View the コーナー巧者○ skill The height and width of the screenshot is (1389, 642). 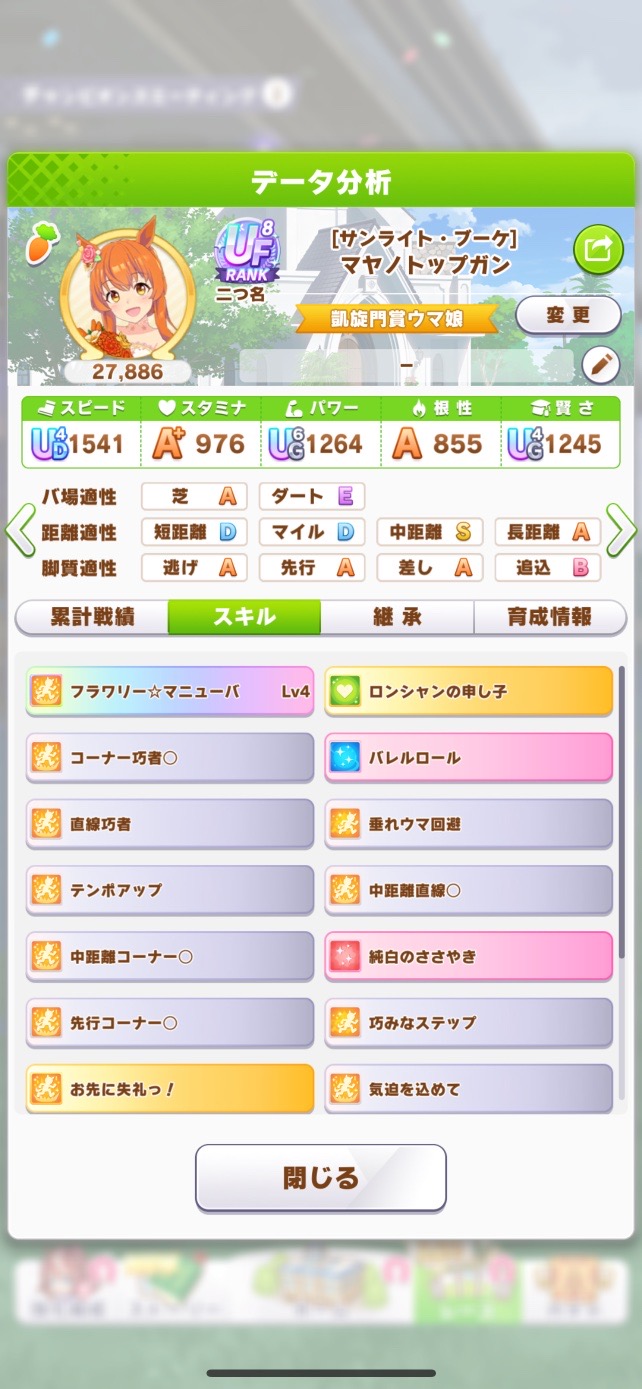tap(170, 757)
